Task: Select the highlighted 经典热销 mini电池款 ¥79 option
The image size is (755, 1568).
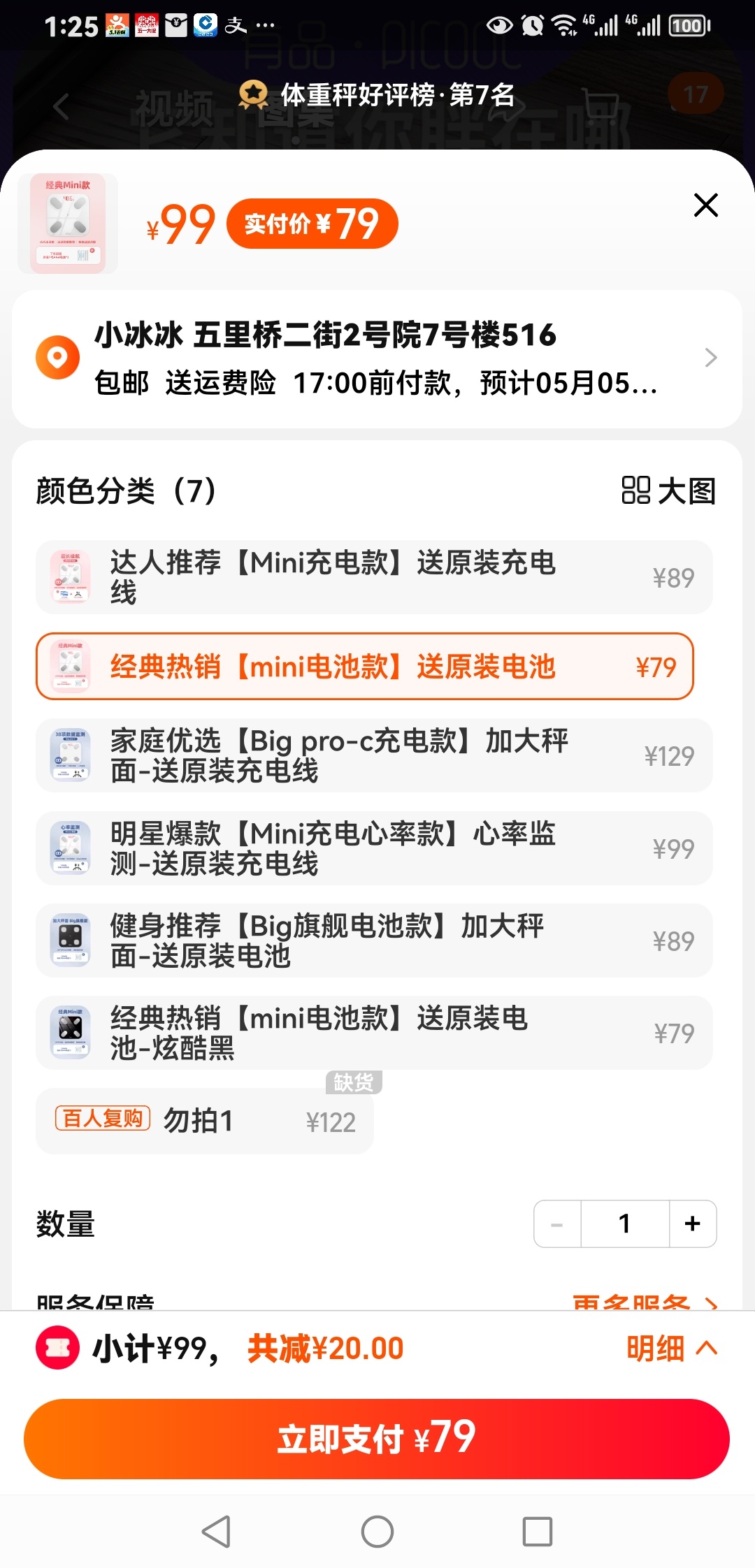Action: click(364, 667)
